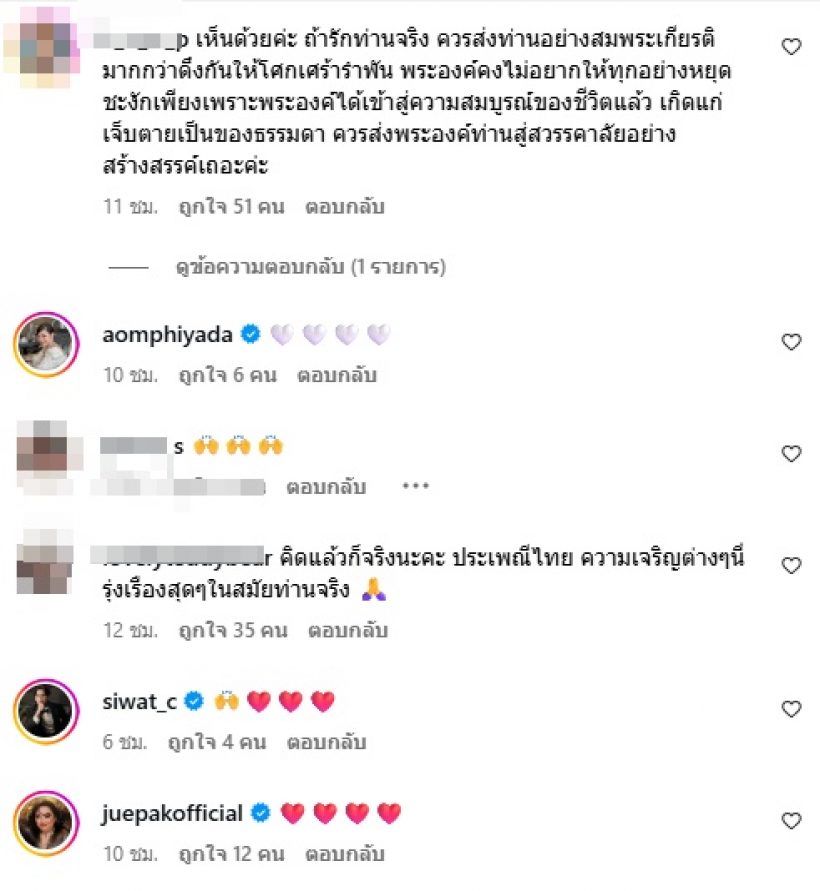
Task: Like the comment by juepakofficial
Action: click(791, 821)
